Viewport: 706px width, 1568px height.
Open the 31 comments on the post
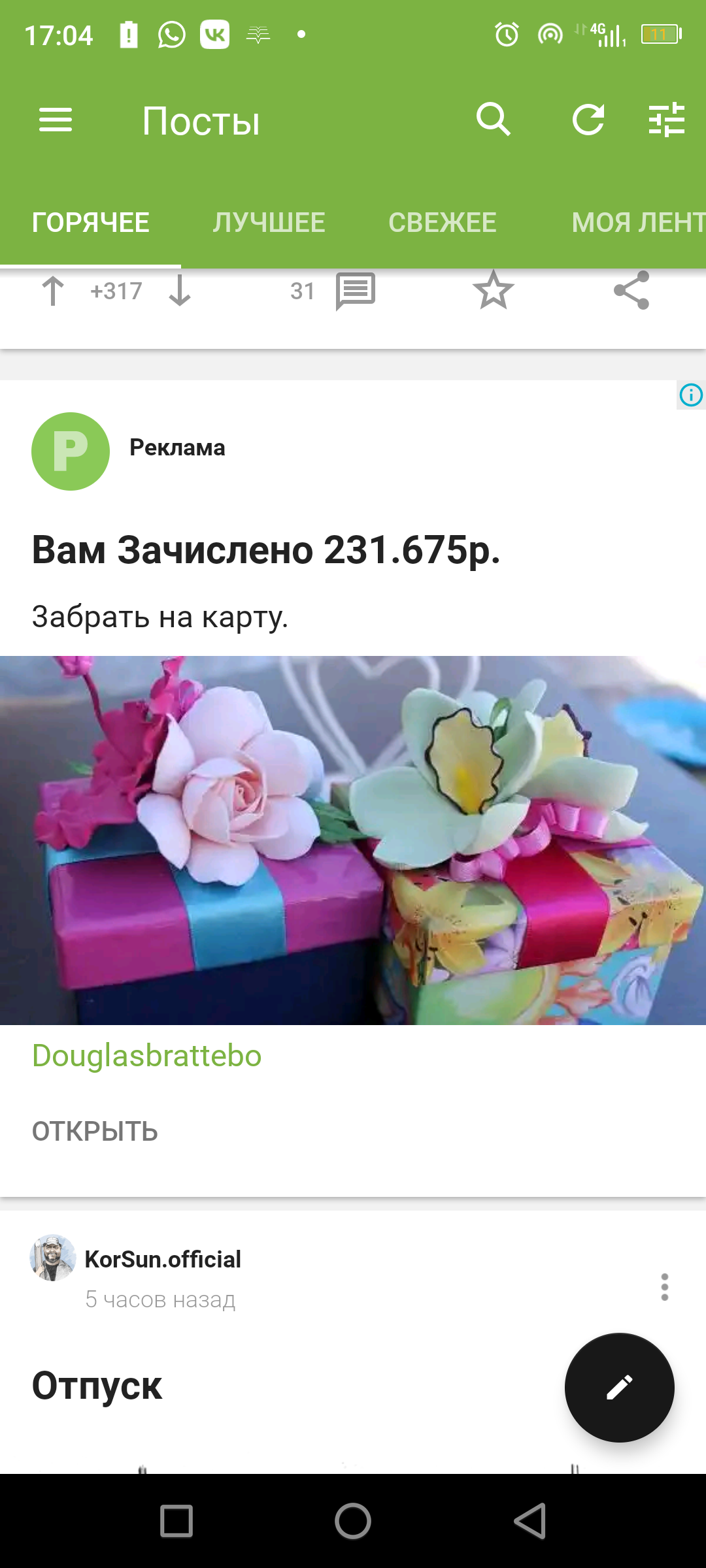point(355,291)
